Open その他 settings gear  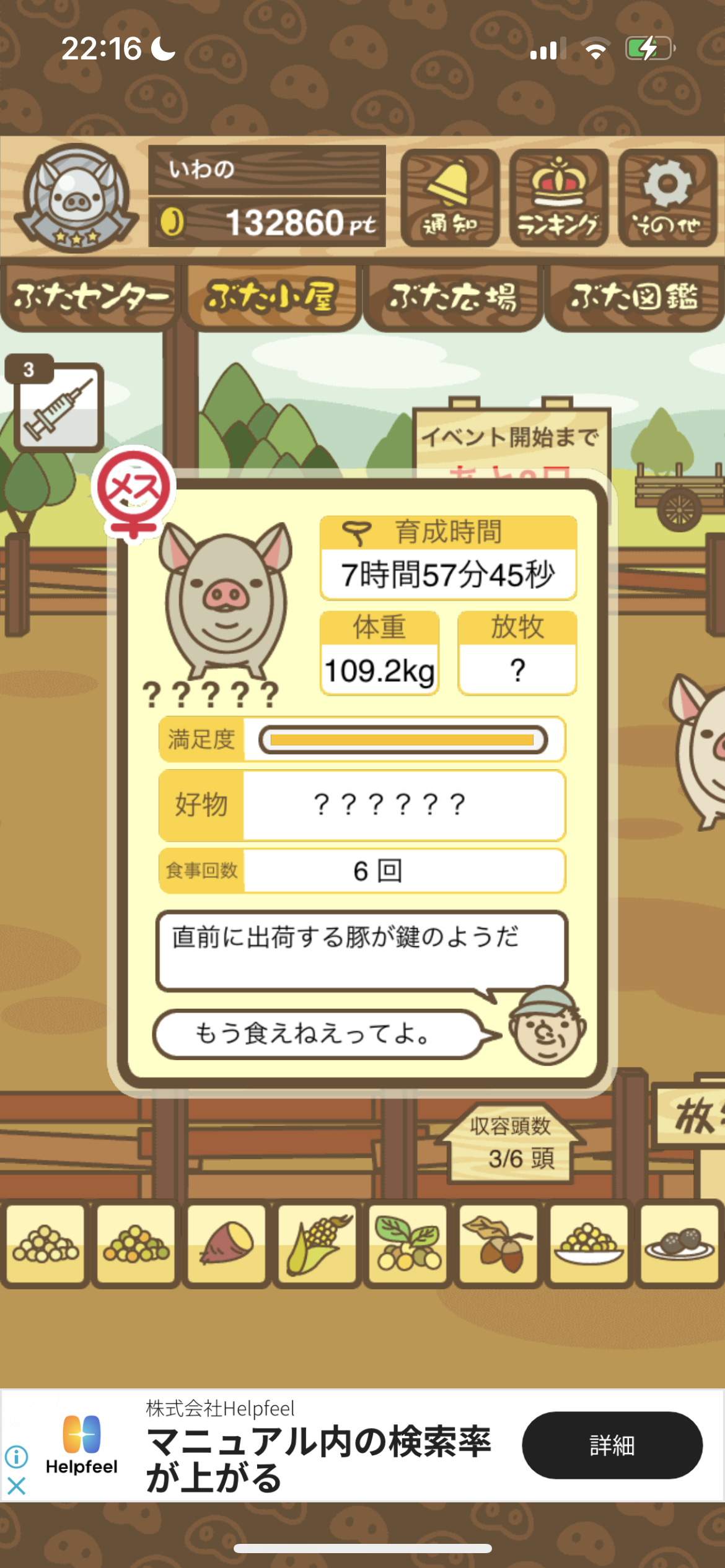click(667, 198)
